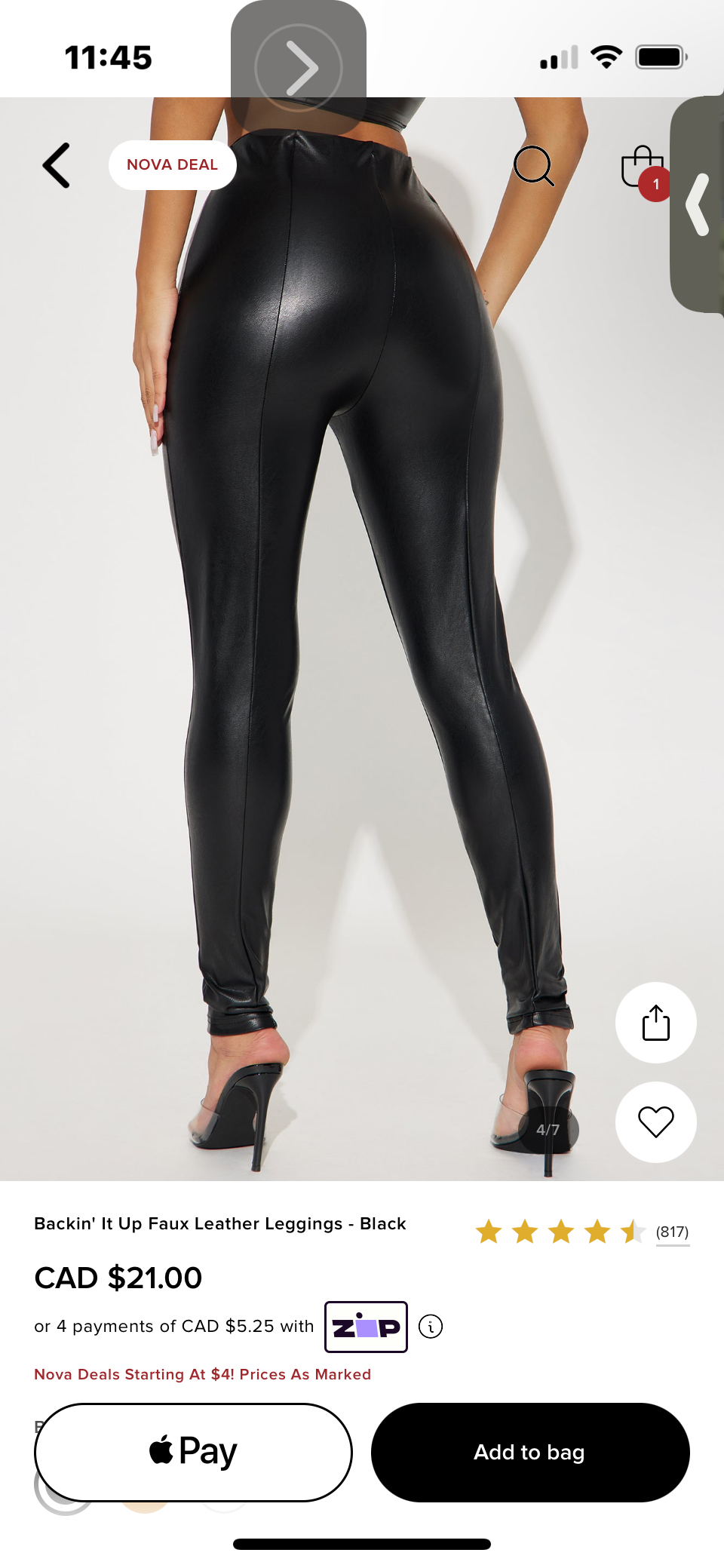Tap the NOVA DEAL badge
This screenshot has width=724, height=1568.
[172, 164]
